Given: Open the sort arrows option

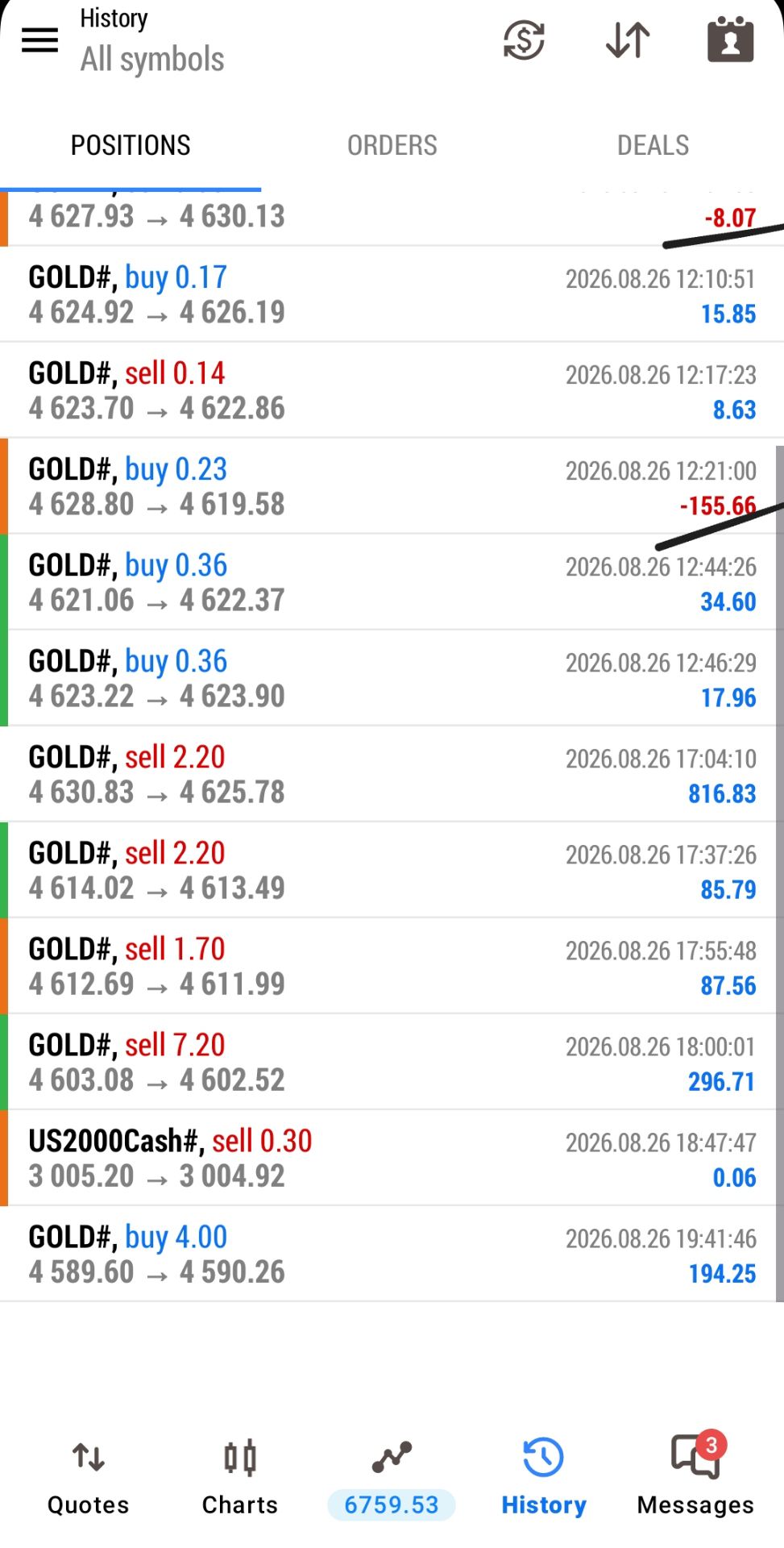Looking at the screenshot, I should pyautogui.click(x=628, y=40).
